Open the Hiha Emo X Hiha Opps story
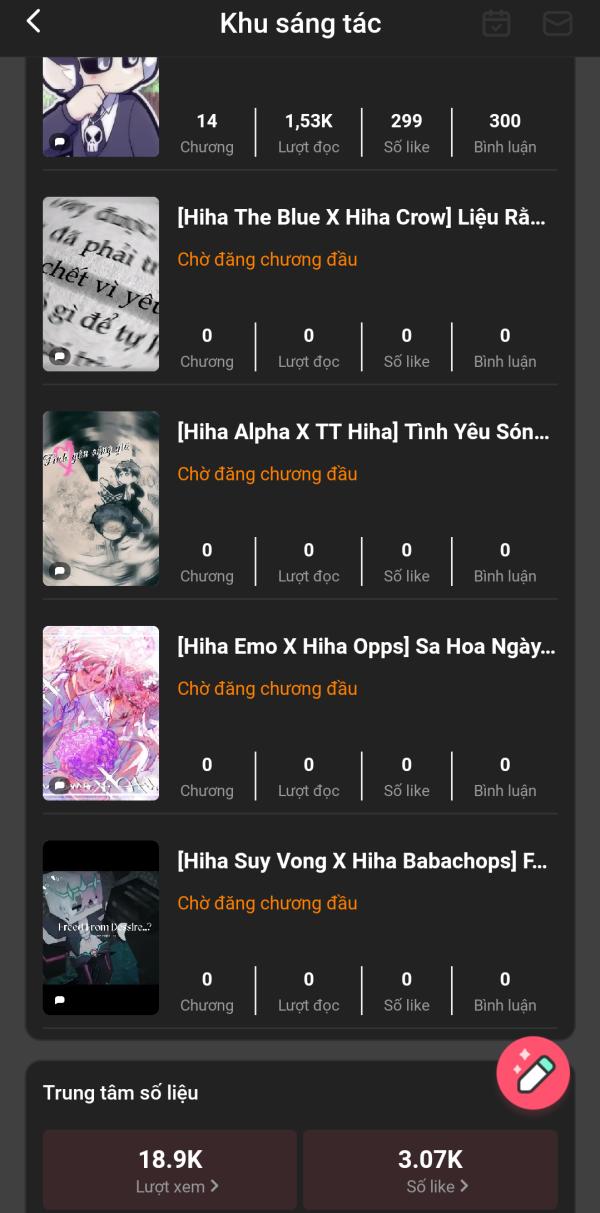600x1213 pixels. (x=365, y=646)
